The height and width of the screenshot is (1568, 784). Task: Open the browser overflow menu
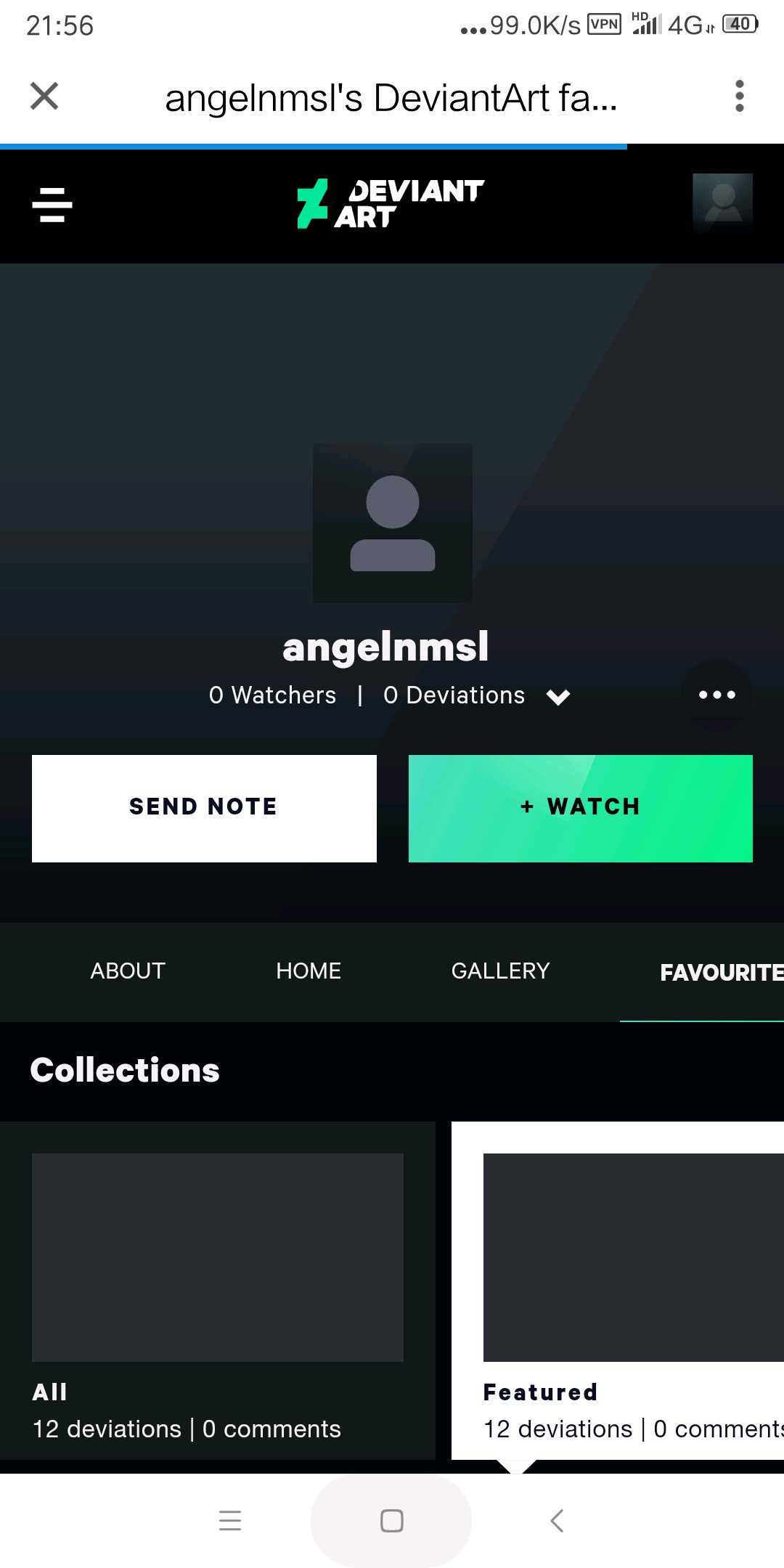click(739, 96)
